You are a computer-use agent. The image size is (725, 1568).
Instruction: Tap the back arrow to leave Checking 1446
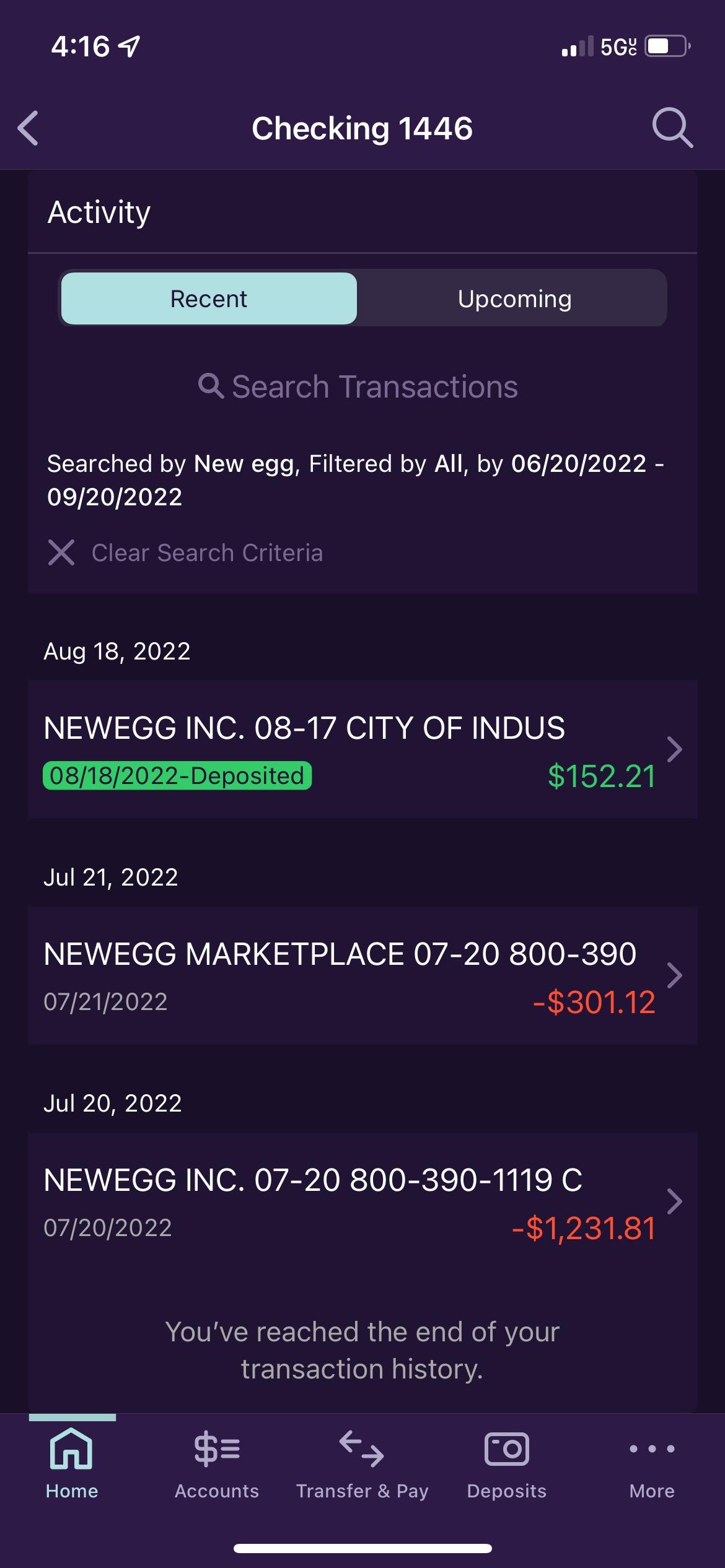coord(27,128)
